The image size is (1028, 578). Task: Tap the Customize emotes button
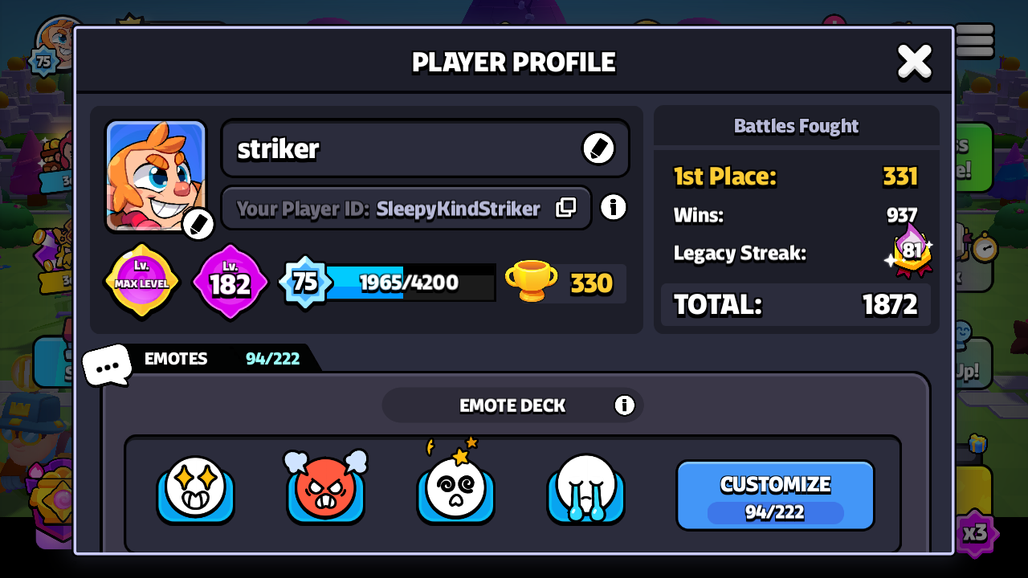coord(775,495)
